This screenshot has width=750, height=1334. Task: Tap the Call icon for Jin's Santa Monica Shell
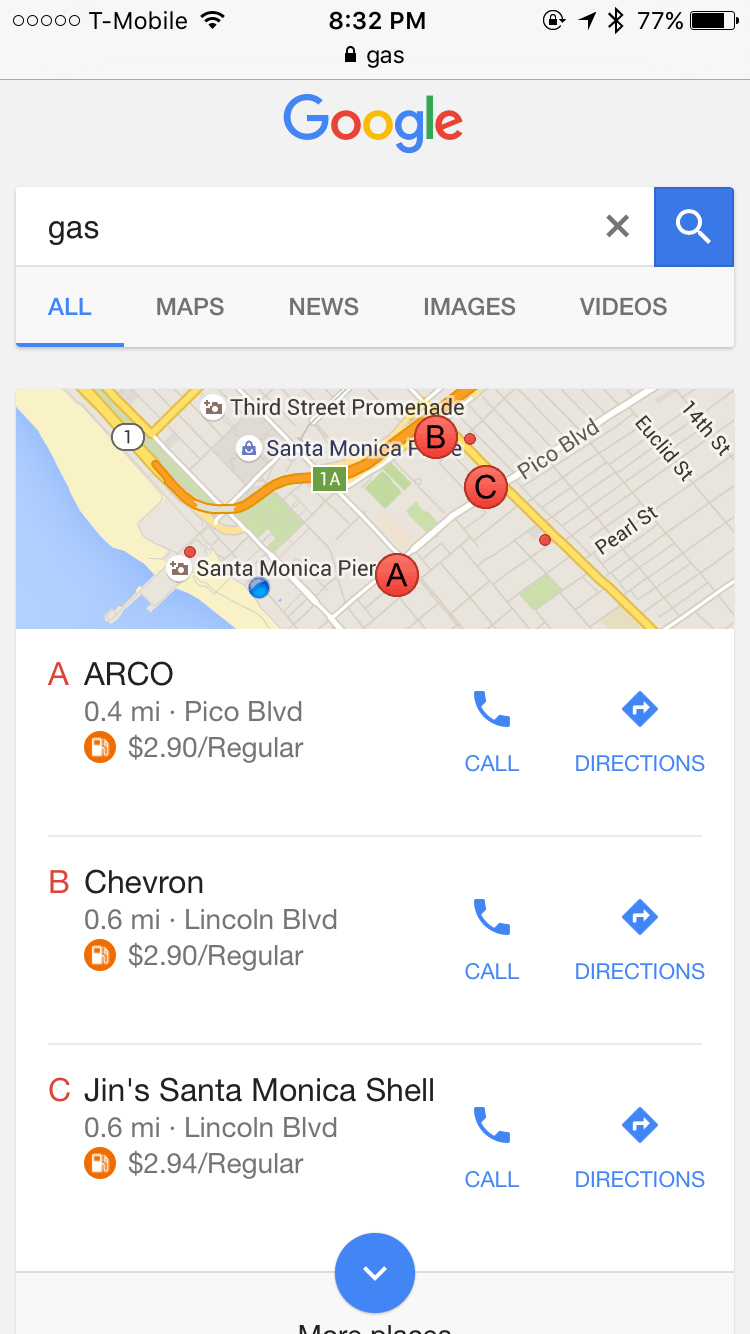click(x=491, y=1127)
